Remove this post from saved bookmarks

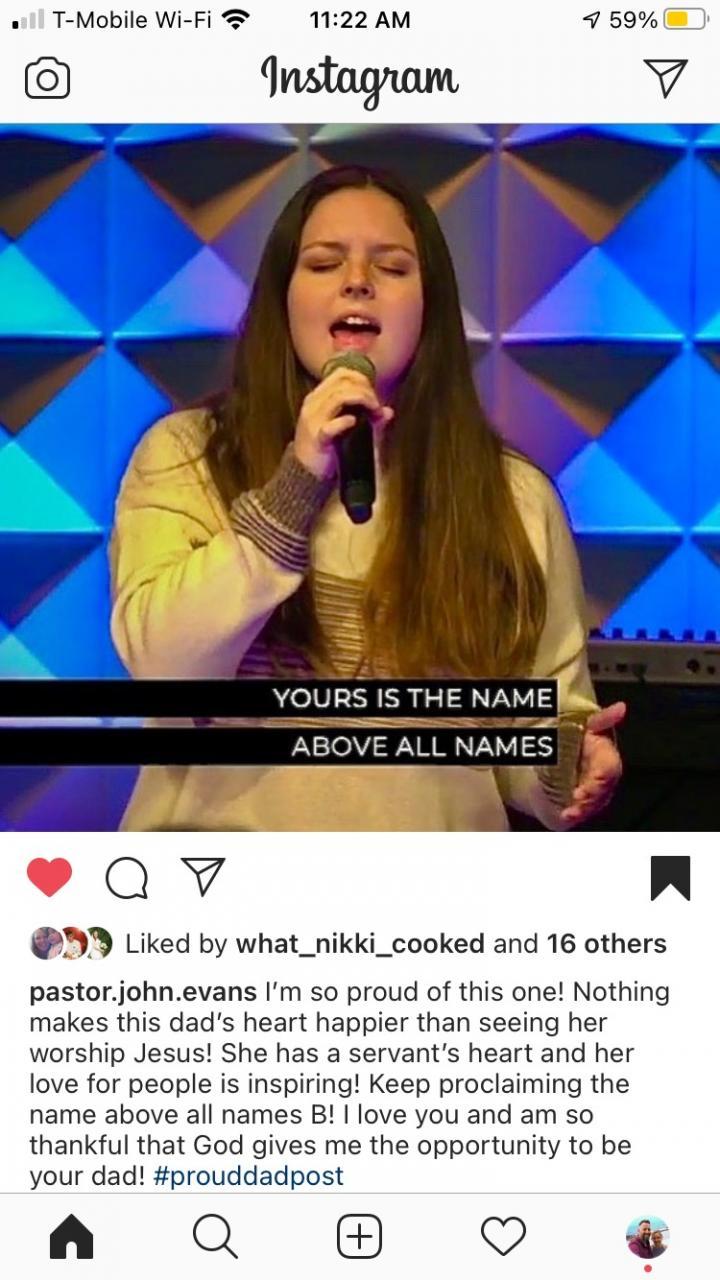[x=670, y=878]
